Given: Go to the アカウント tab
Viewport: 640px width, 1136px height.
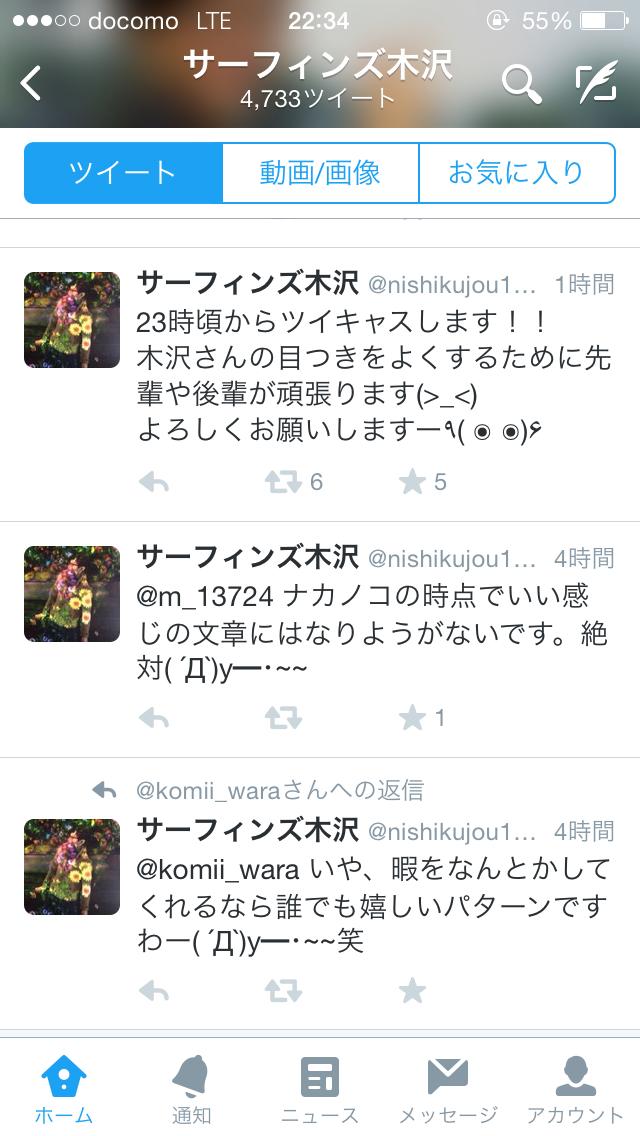Looking at the screenshot, I should 575,1088.
